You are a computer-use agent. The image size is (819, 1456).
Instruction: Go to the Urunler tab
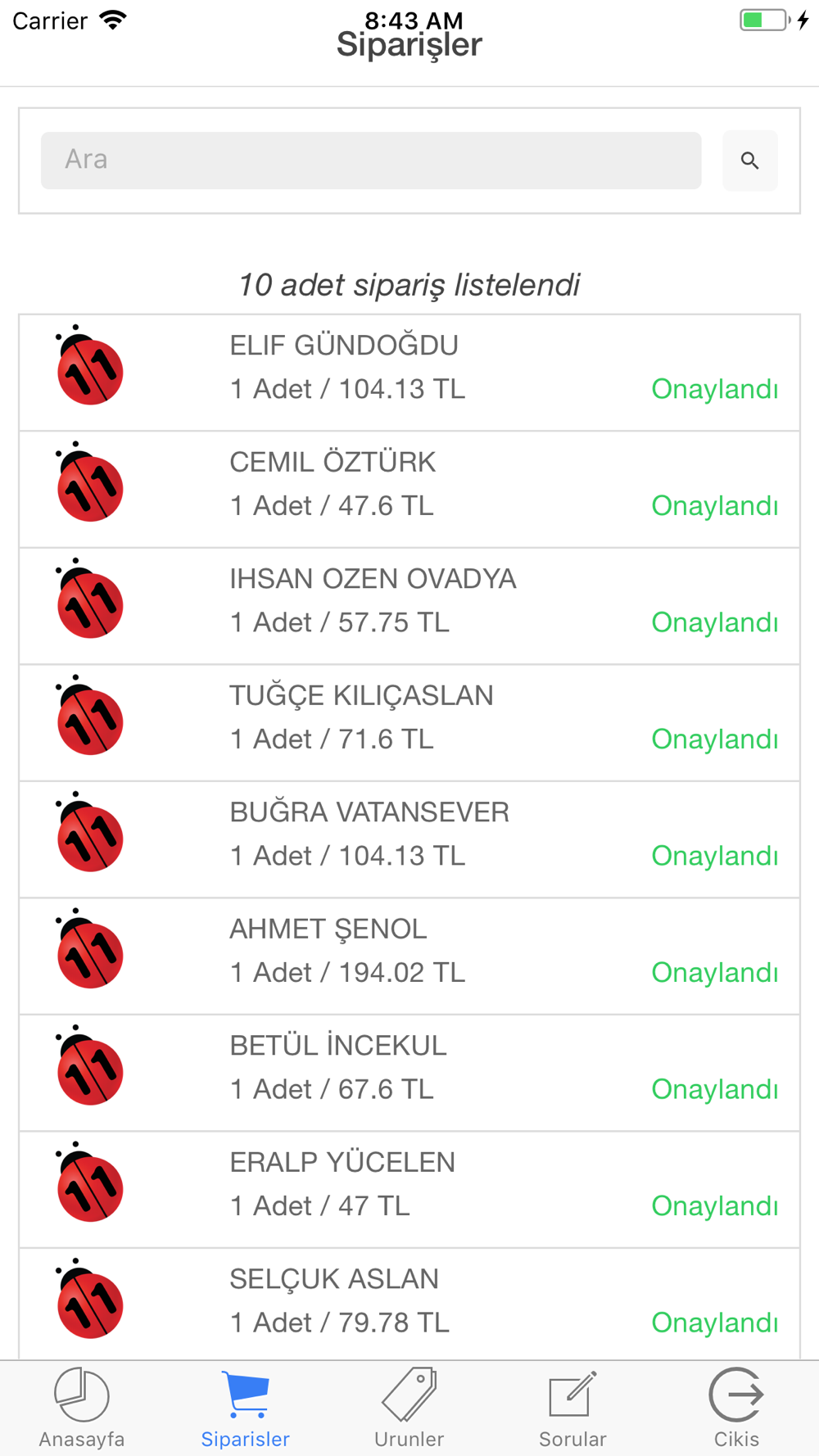pyautogui.click(x=409, y=1409)
